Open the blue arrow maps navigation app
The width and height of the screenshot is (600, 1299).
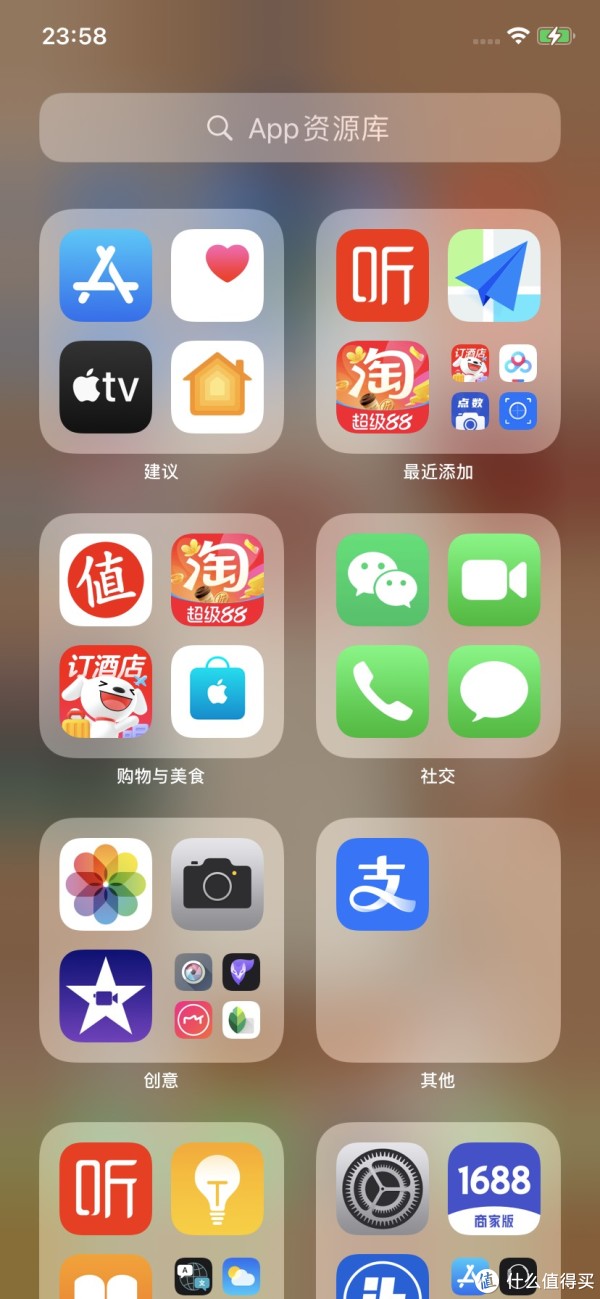[x=494, y=275]
